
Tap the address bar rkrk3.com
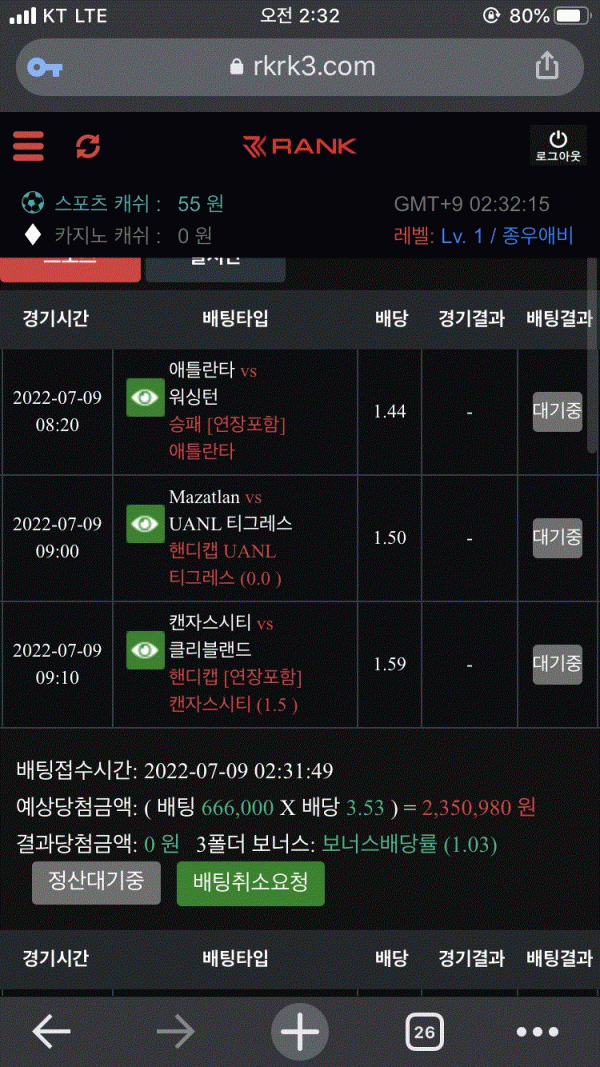(x=300, y=67)
